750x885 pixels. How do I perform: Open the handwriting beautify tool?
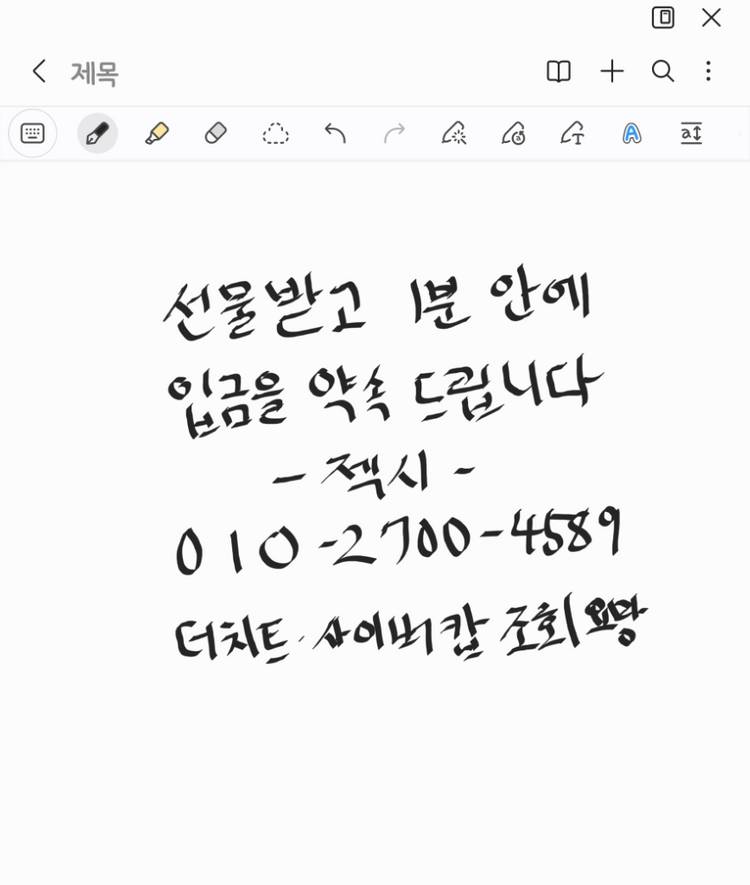(x=453, y=132)
